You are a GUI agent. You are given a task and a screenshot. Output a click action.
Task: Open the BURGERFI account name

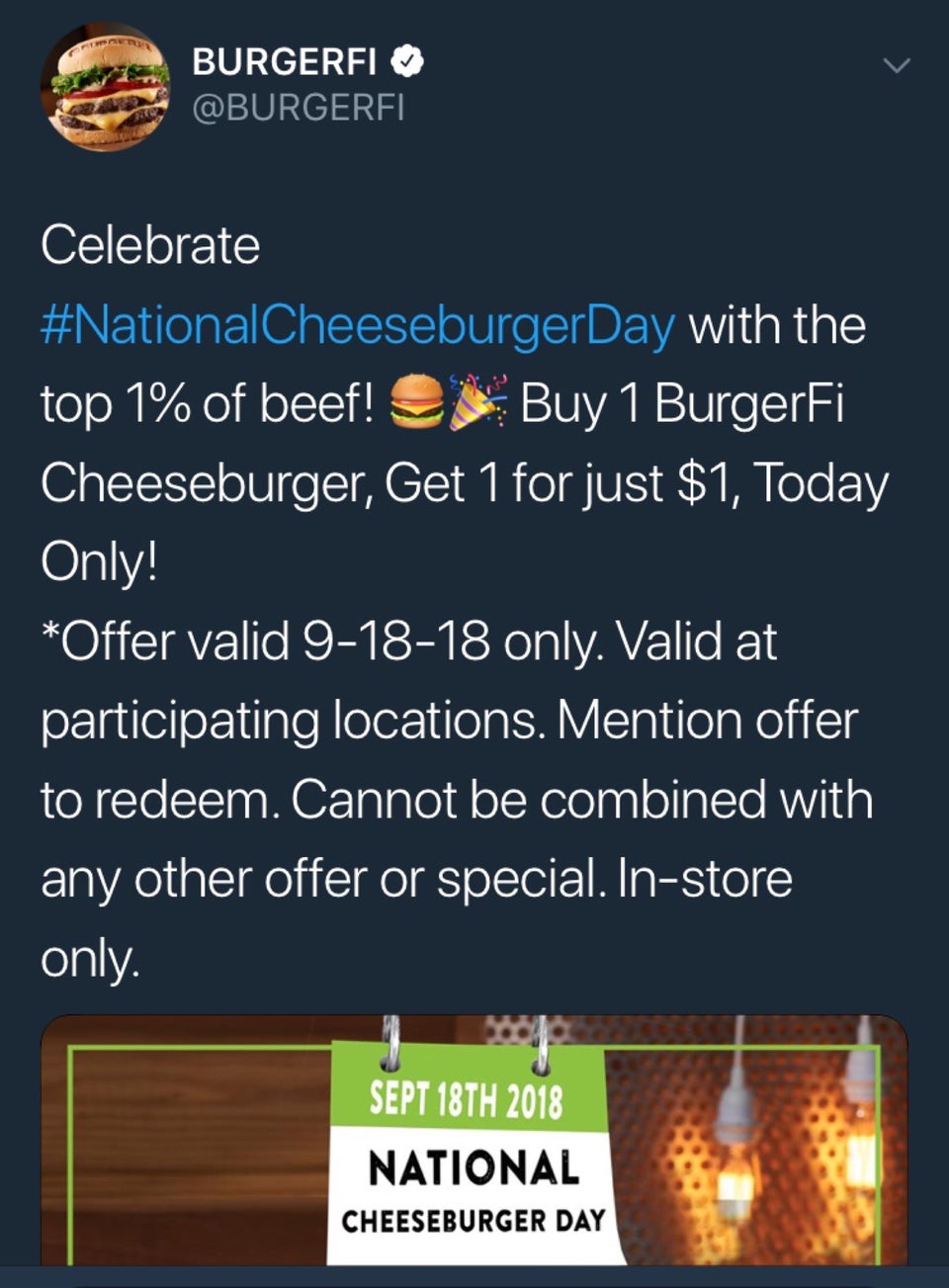(x=285, y=62)
